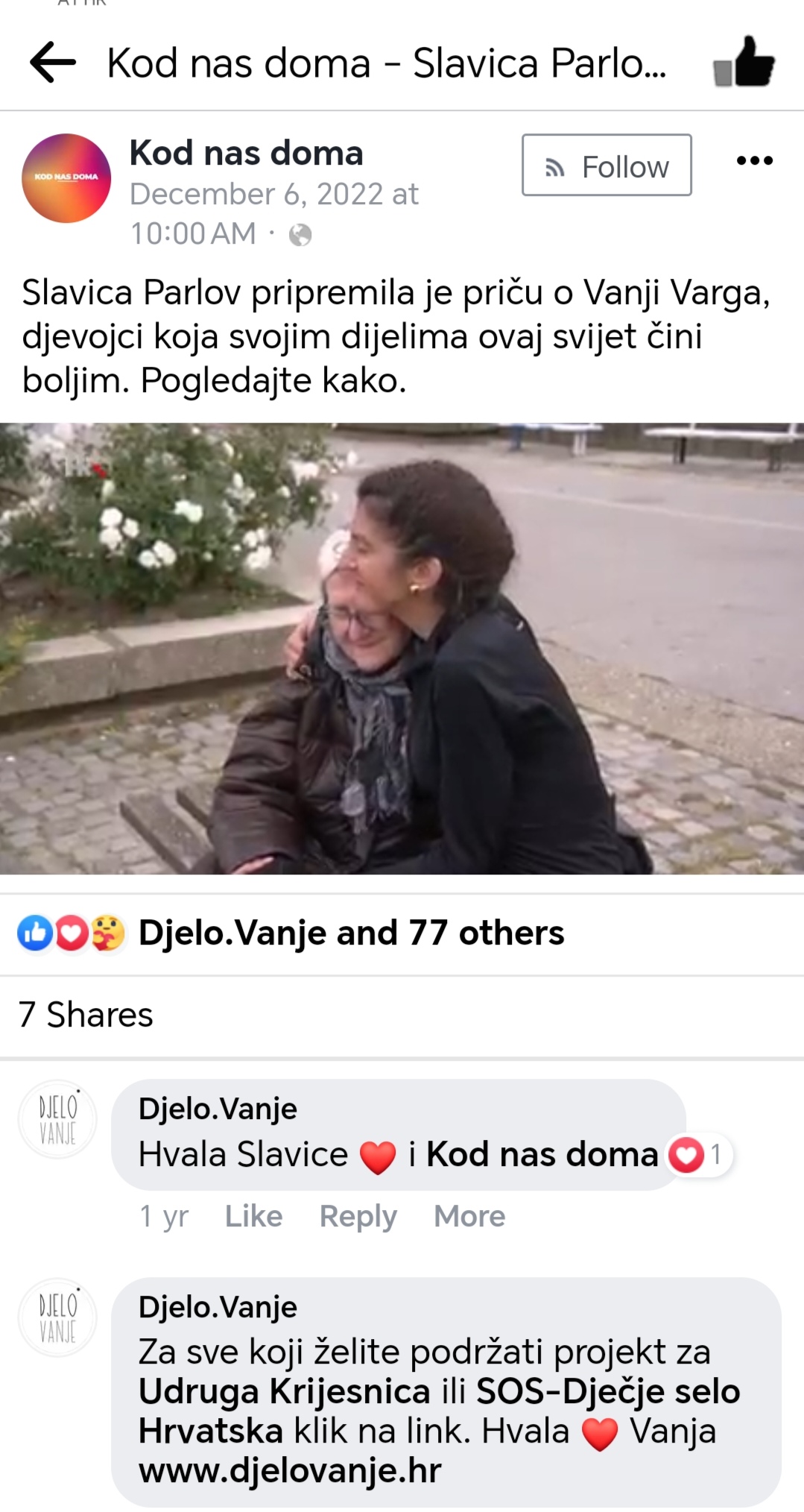The image size is (804, 1512).
Task: Visit the www.djelovanje.hr link
Action: (x=290, y=1471)
